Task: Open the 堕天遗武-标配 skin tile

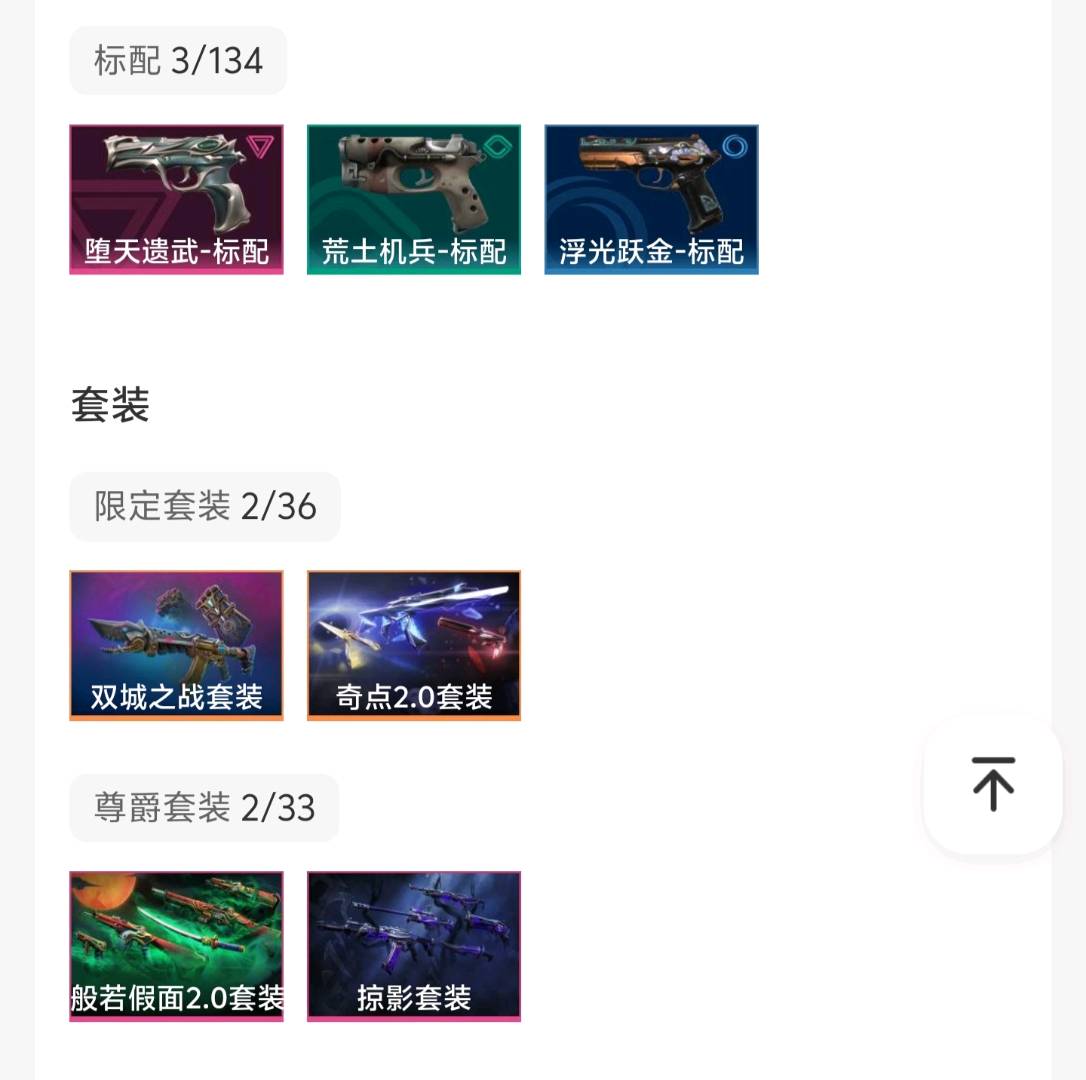Action: [x=176, y=199]
